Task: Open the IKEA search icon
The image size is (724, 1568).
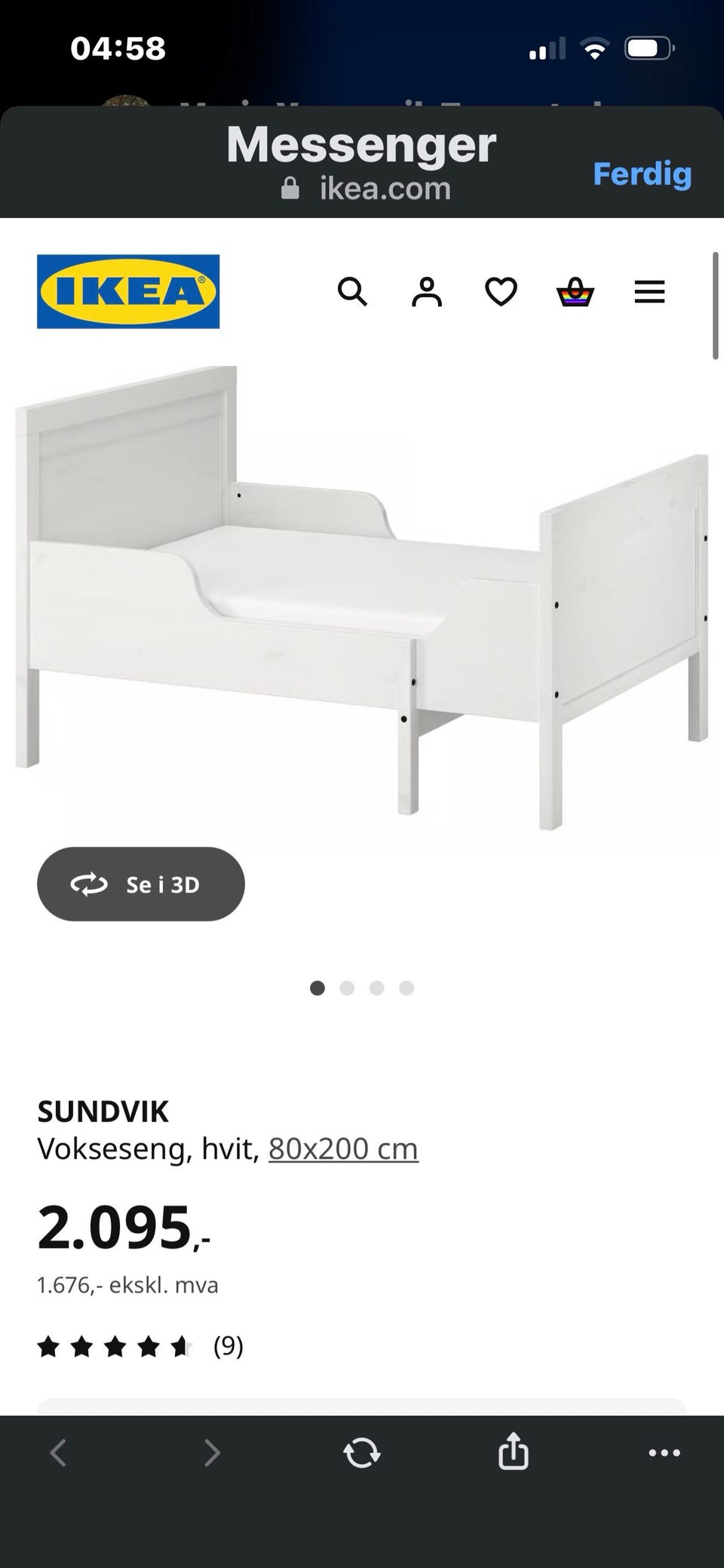Action: point(352,291)
